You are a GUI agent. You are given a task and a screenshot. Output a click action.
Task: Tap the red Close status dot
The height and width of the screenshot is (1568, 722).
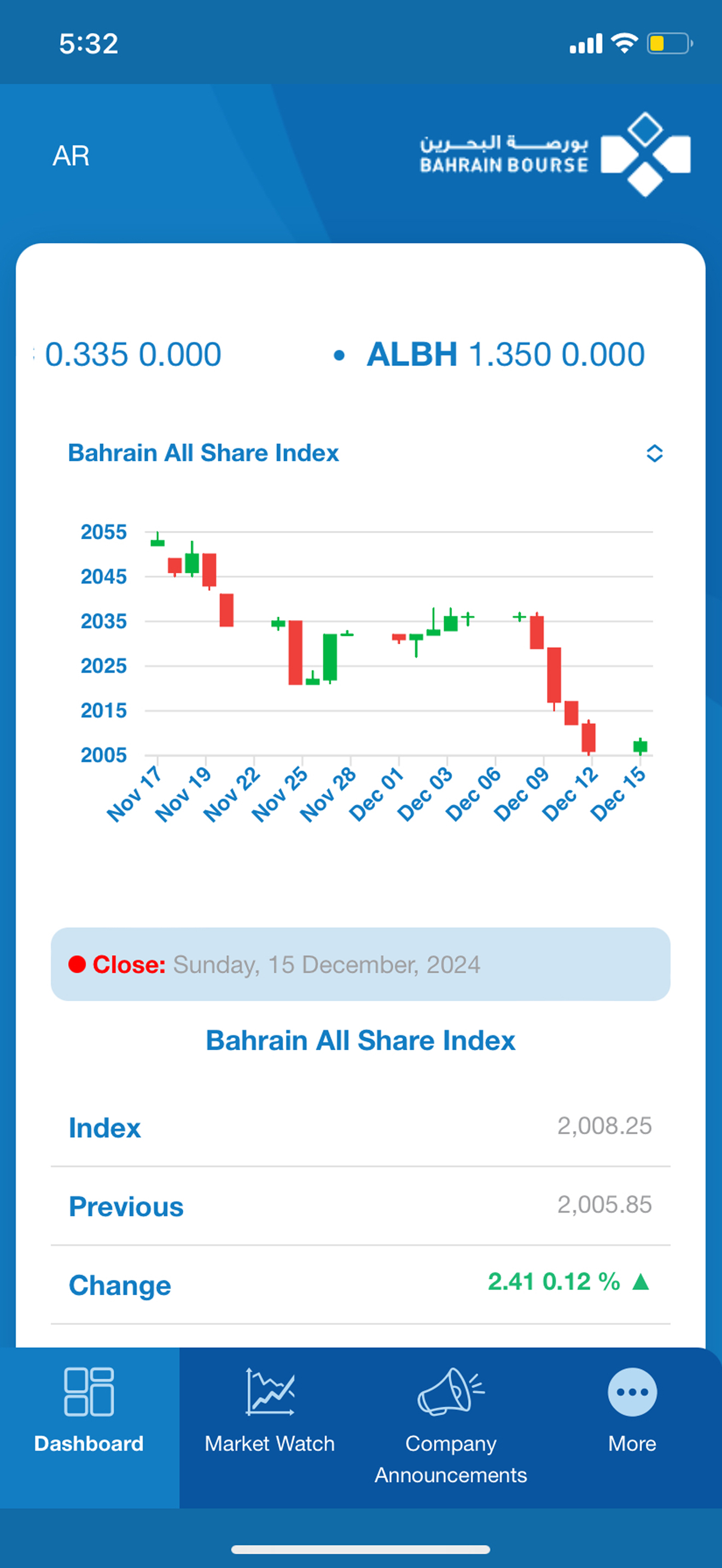[79, 965]
